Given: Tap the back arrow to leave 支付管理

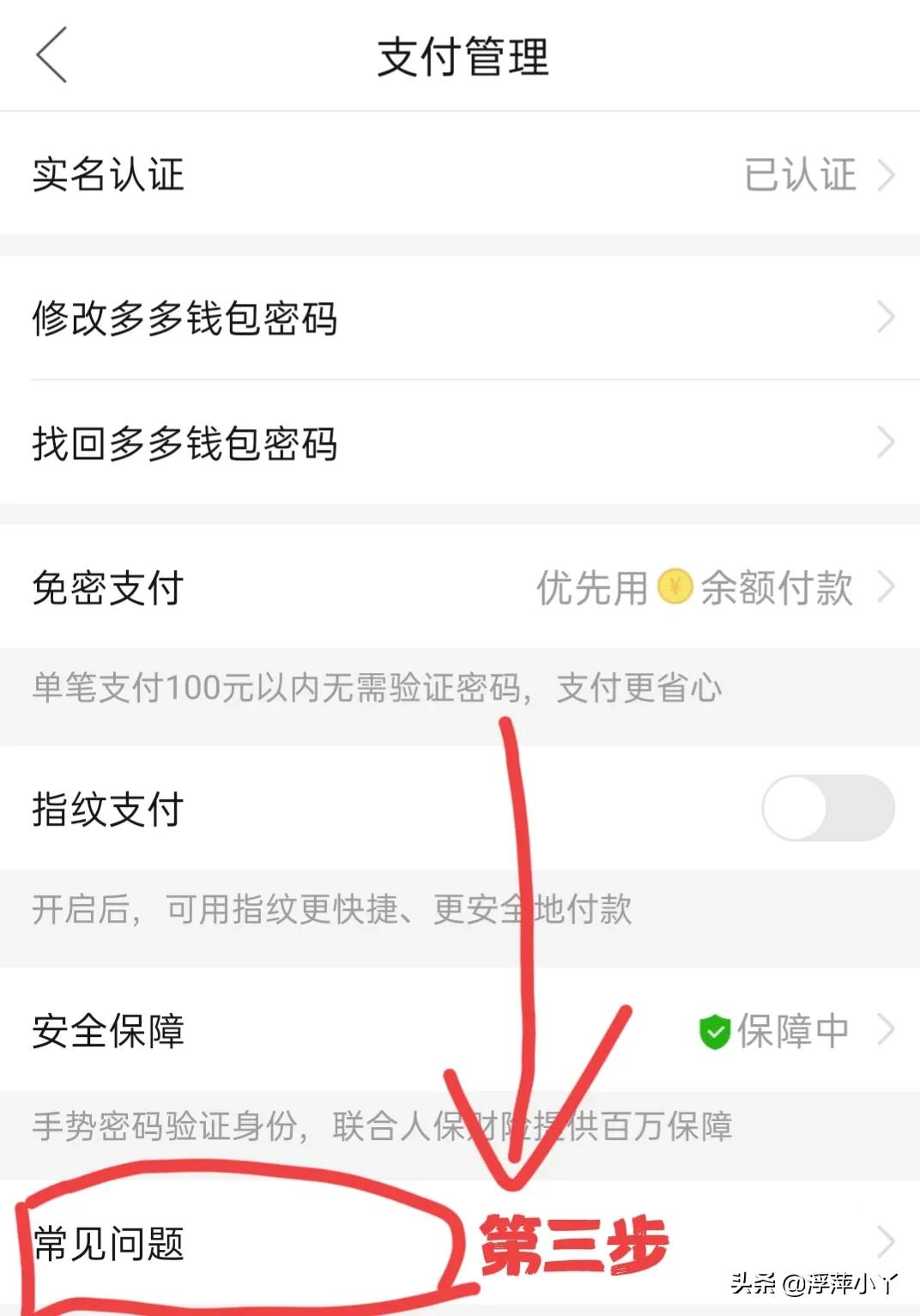Looking at the screenshot, I should [50, 56].
